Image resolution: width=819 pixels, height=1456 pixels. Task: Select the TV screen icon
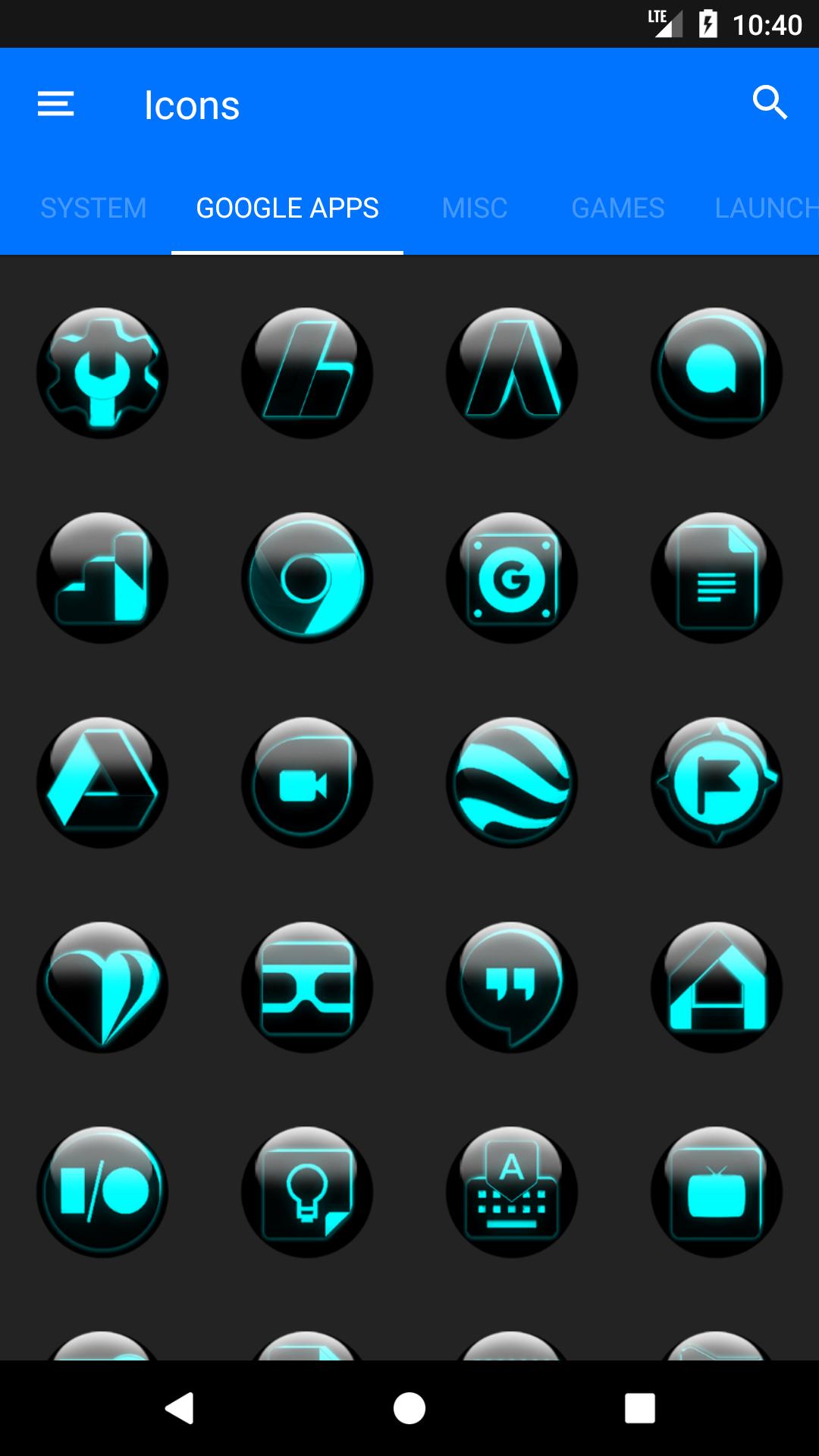coord(717,1192)
